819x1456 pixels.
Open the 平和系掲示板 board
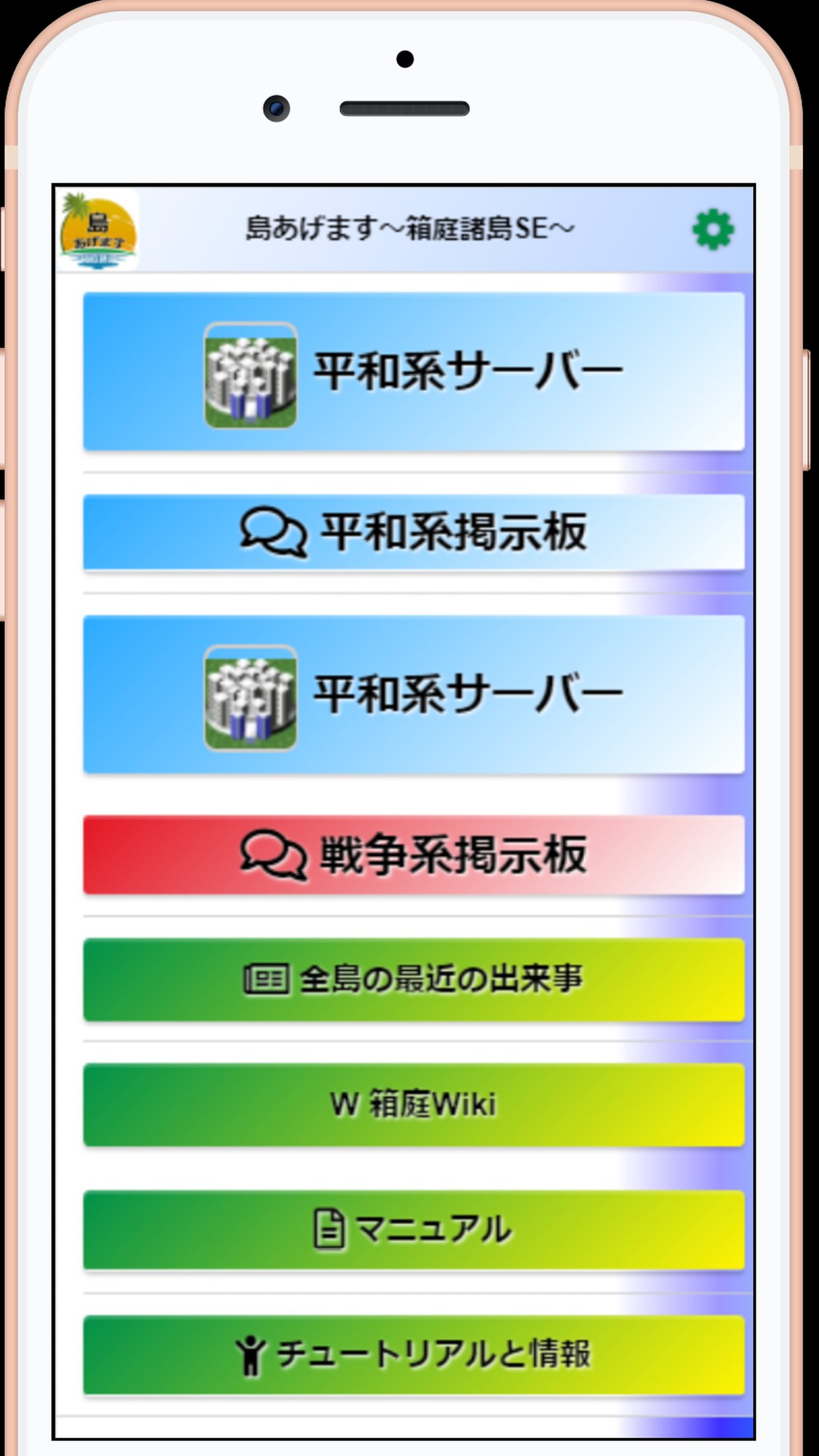pyautogui.click(x=413, y=532)
